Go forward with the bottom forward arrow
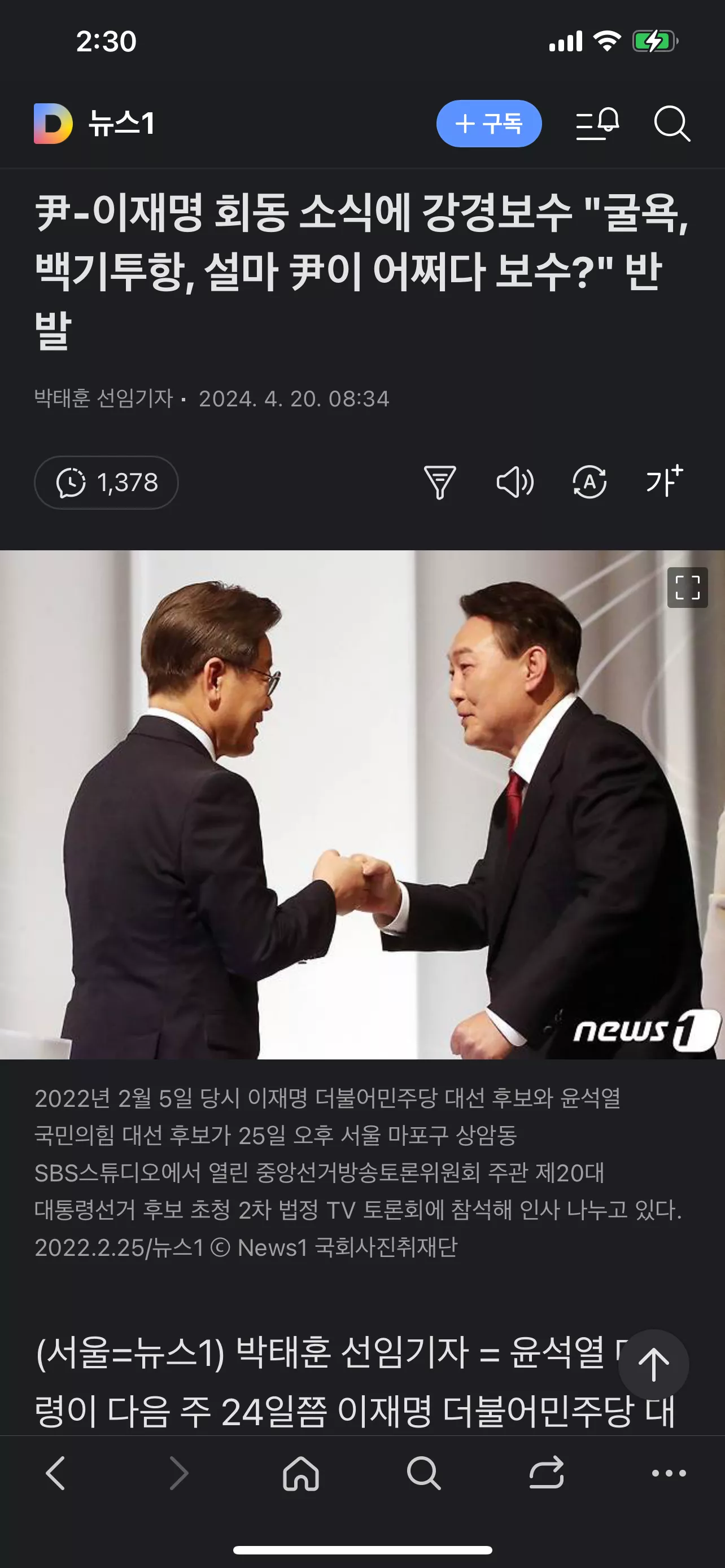The image size is (725, 1568). coord(178,1473)
